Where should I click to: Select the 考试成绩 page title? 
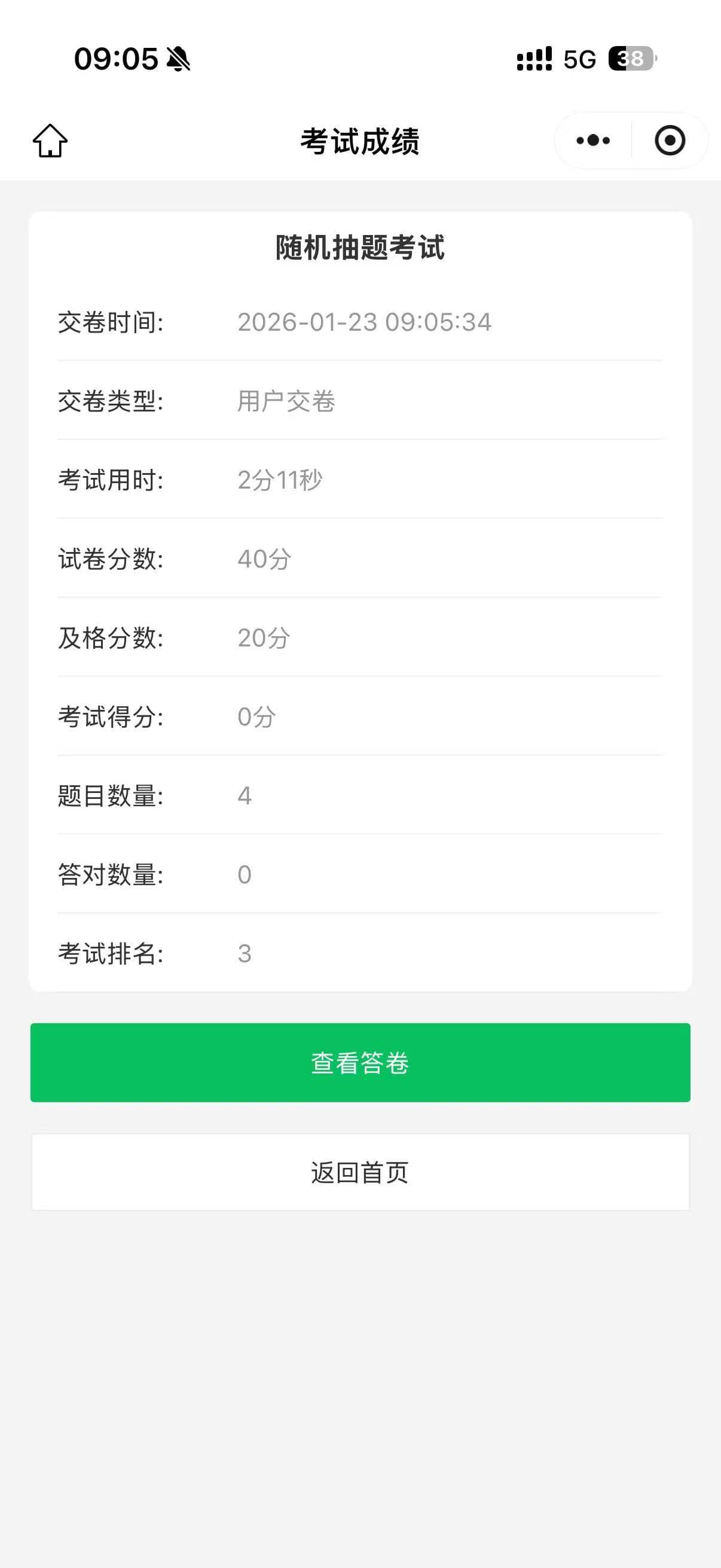(360, 140)
